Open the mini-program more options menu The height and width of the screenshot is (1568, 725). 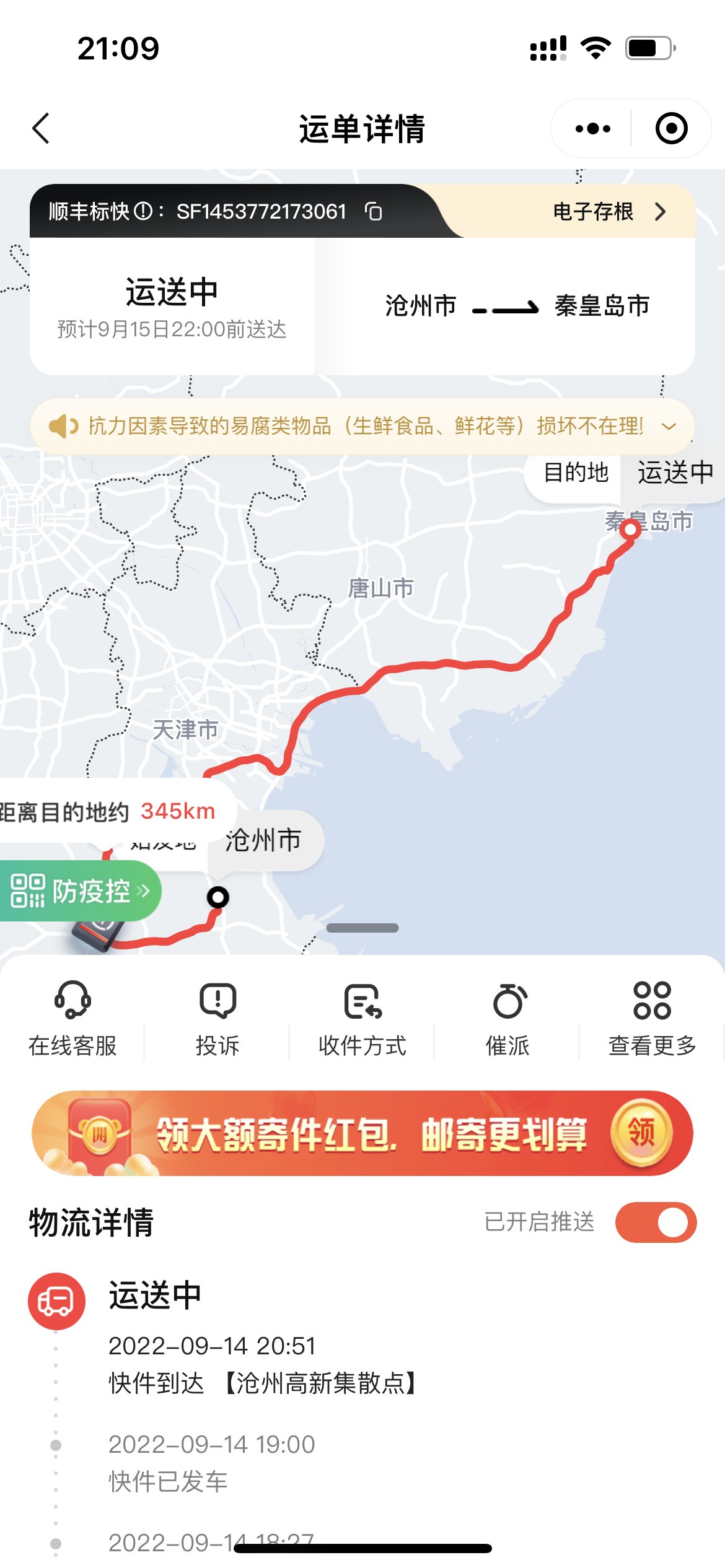click(592, 129)
